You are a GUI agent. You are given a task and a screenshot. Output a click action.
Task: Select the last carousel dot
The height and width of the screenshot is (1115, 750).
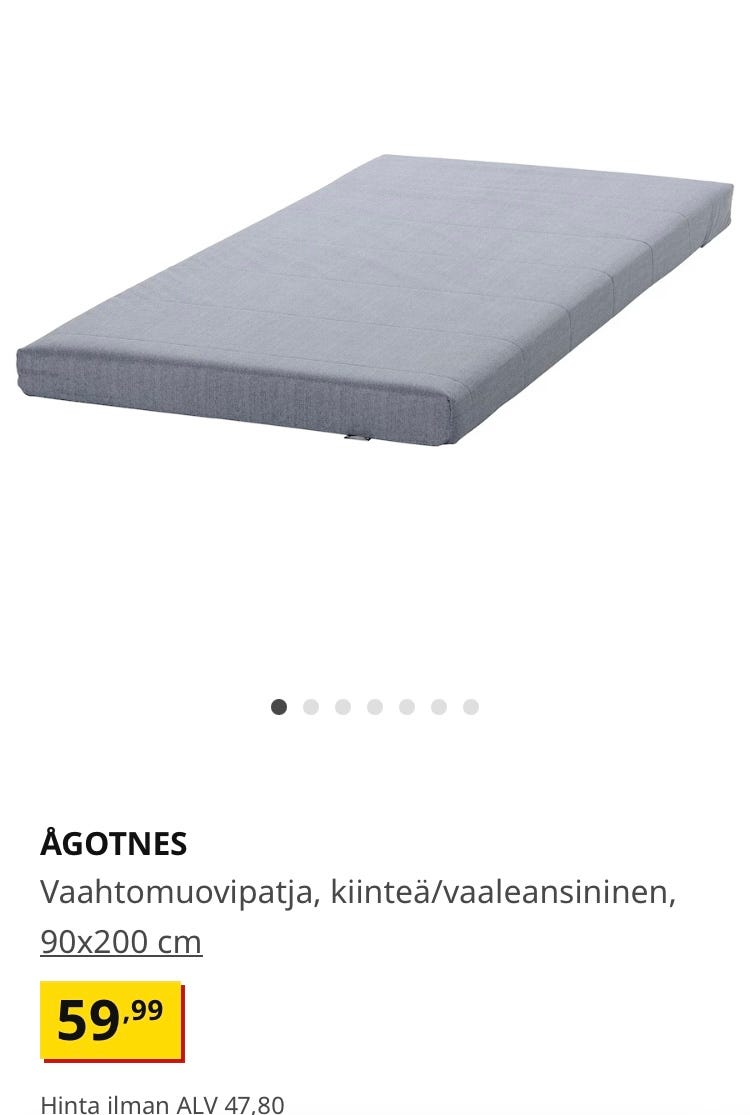coord(470,706)
